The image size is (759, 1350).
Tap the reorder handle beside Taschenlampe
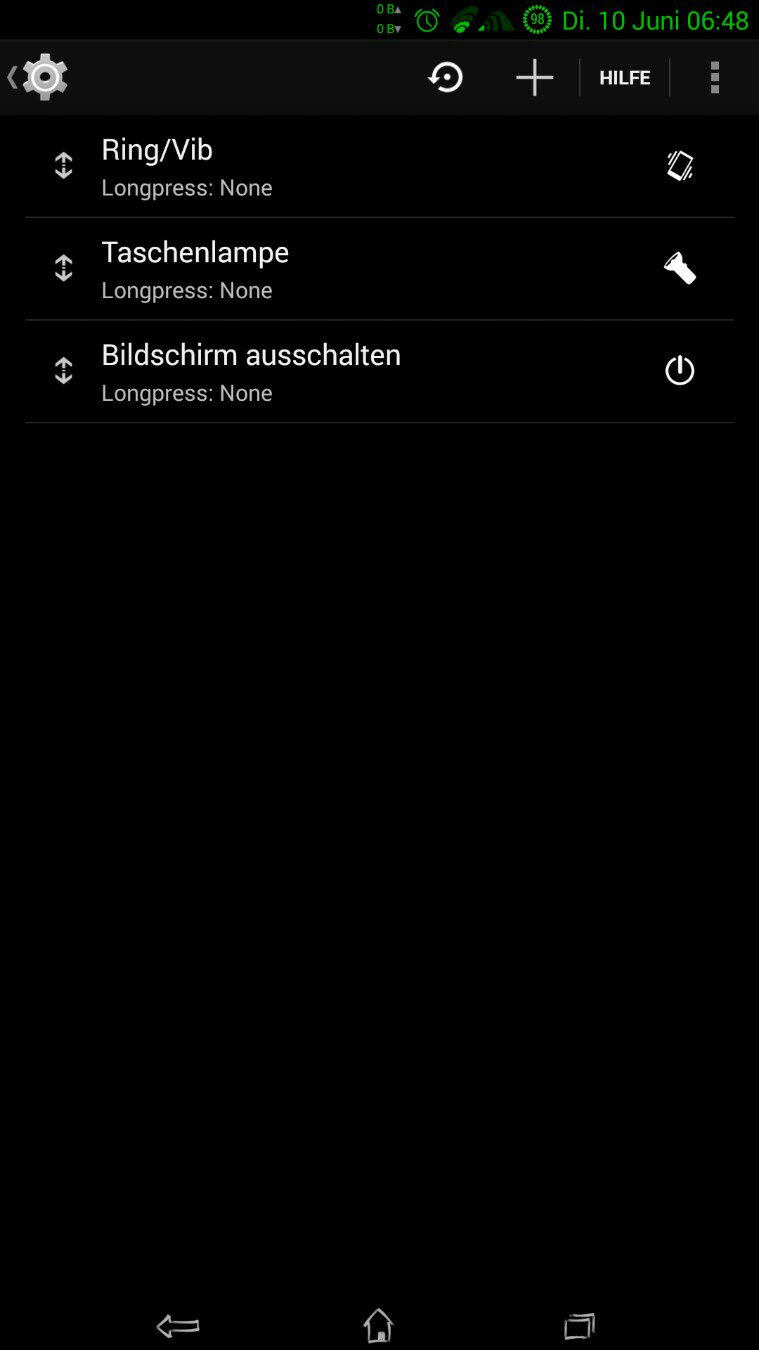coord(63,268)
